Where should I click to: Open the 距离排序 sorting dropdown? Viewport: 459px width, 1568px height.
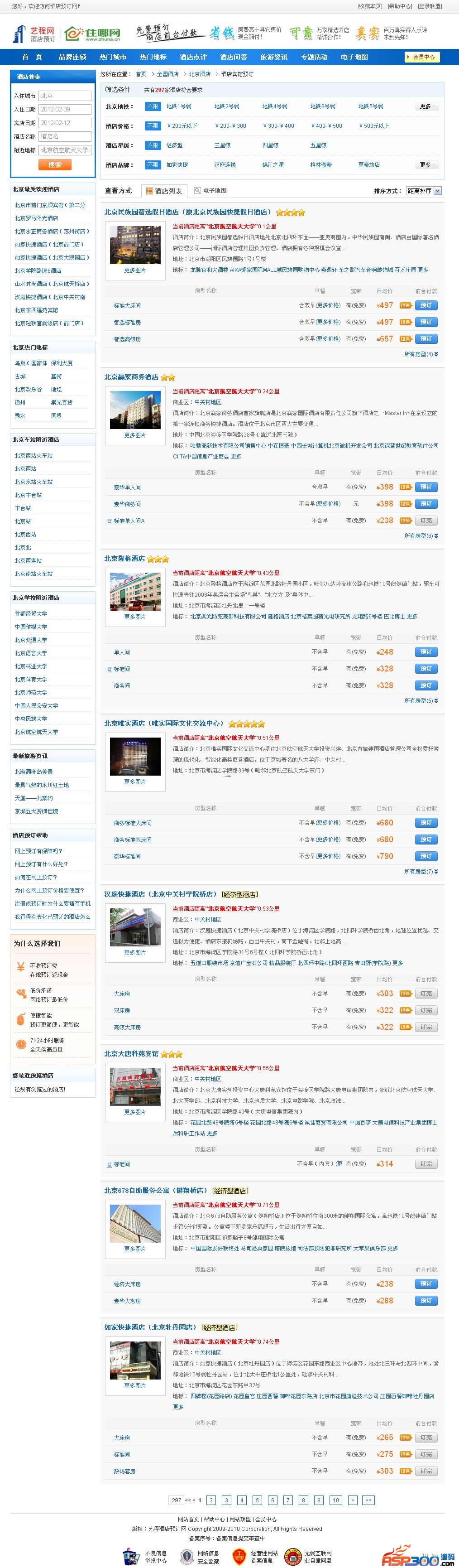coord(424,191)
